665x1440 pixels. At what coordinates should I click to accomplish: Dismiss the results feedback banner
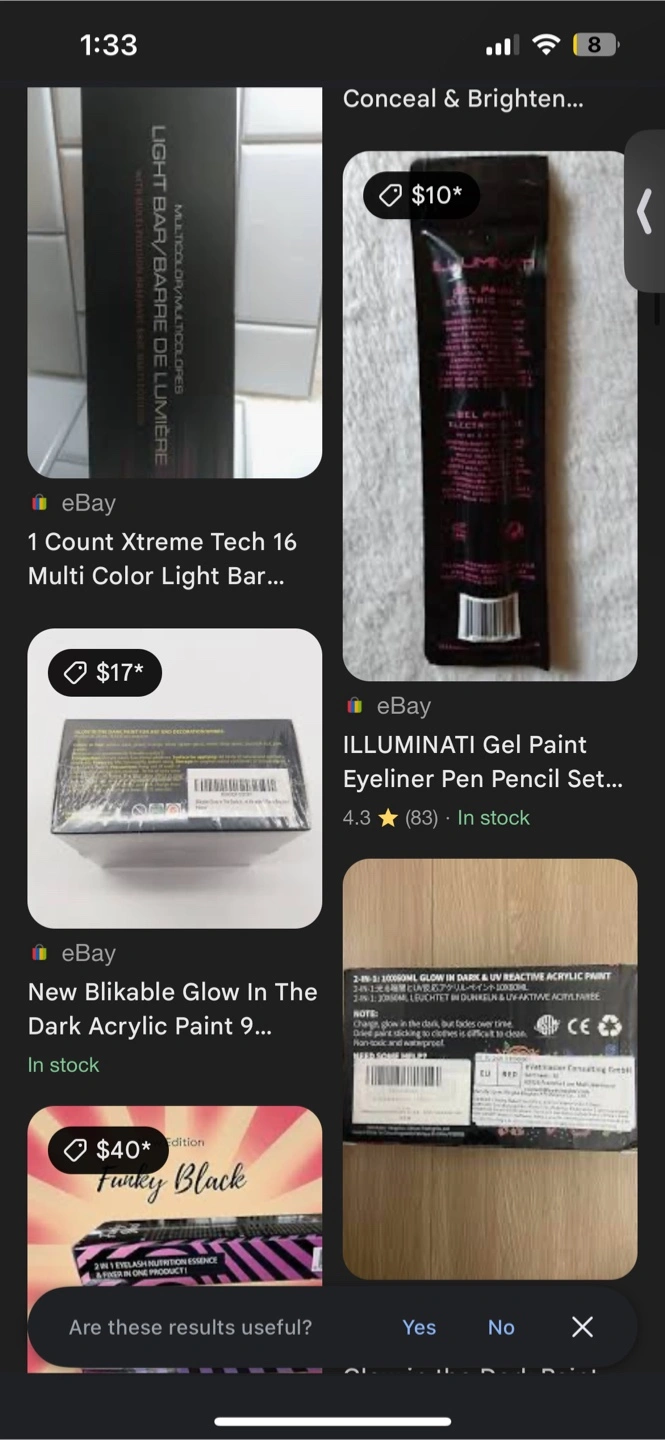tap(582, 1327)
